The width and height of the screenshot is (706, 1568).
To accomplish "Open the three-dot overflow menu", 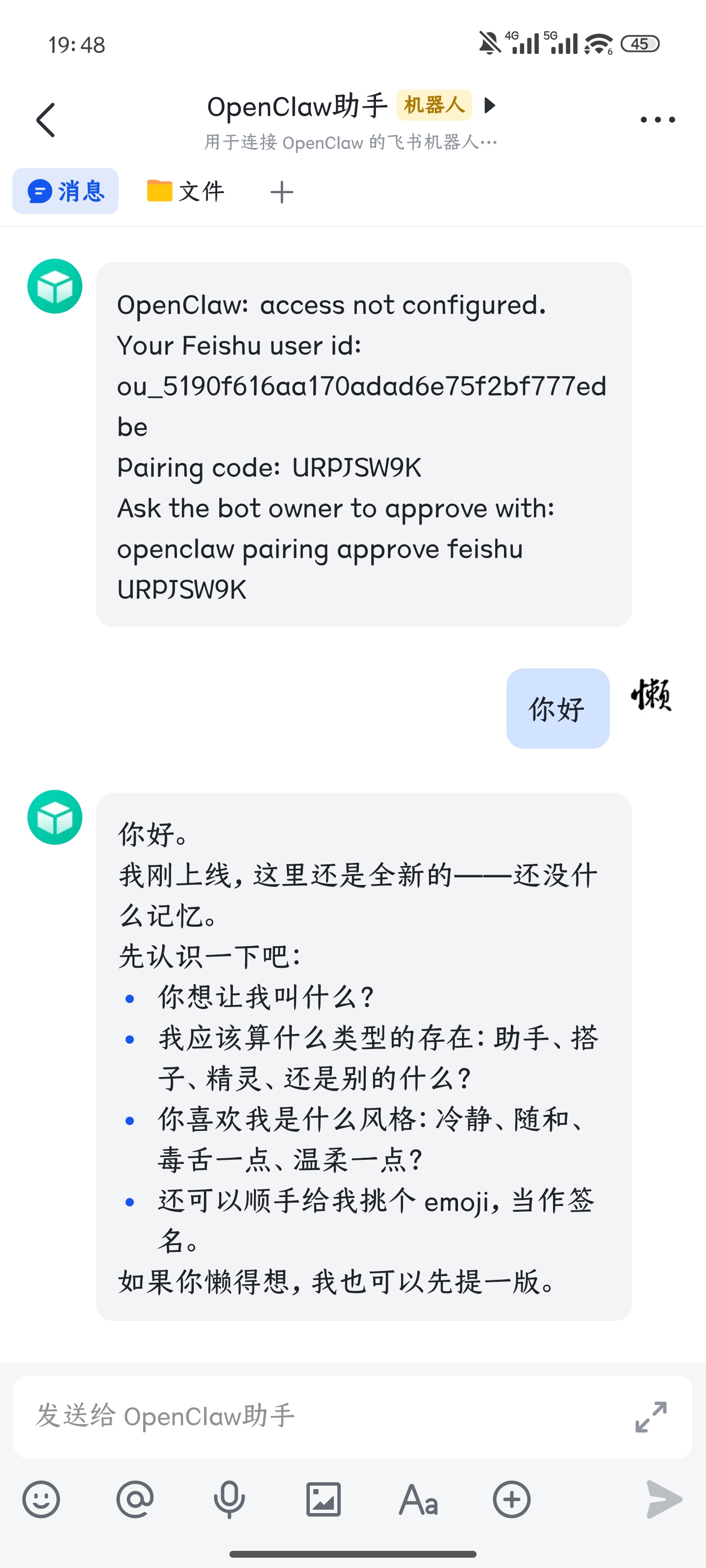I will (657, 120).
